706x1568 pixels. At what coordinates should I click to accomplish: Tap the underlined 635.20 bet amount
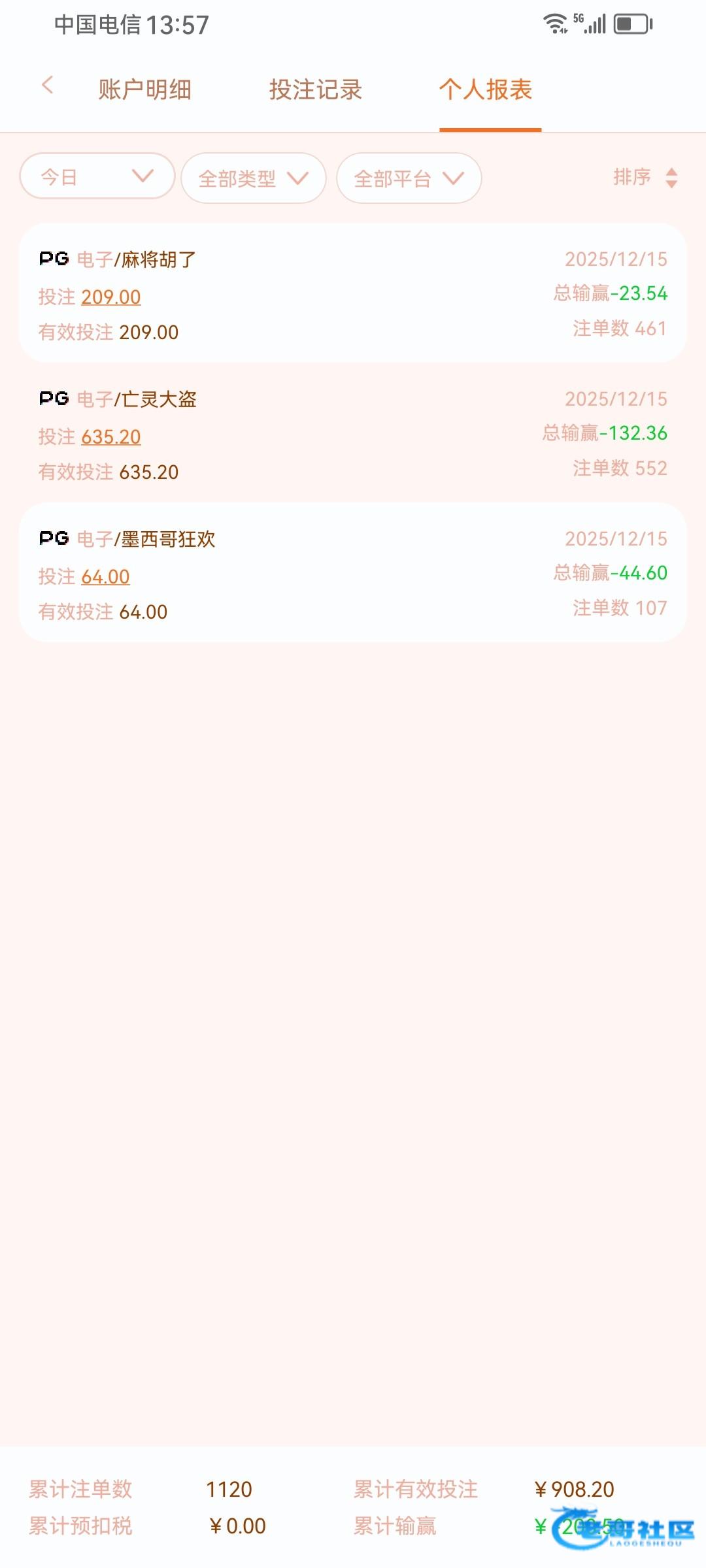click(111, 437)
